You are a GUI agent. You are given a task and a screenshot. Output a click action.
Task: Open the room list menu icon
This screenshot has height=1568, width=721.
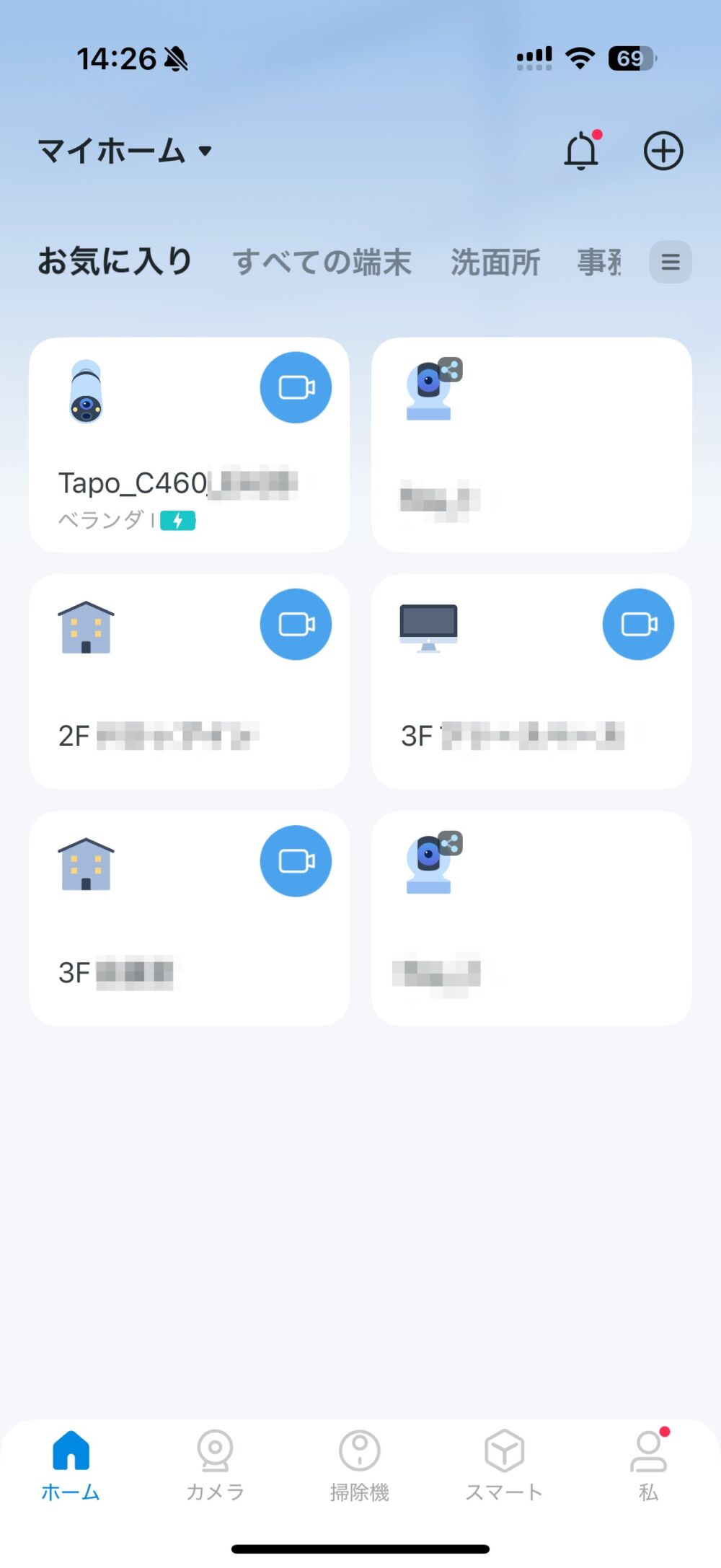click(671, 262)
